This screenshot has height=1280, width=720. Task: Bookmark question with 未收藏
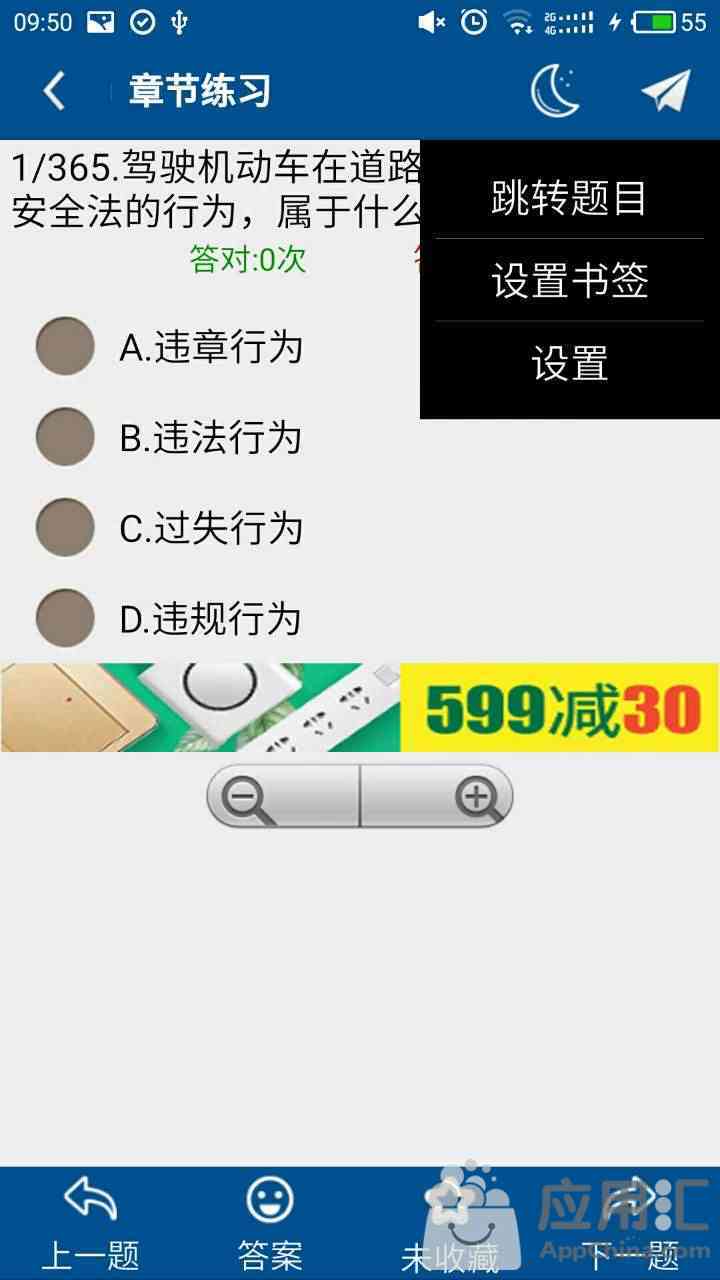tap(450, 1223)
